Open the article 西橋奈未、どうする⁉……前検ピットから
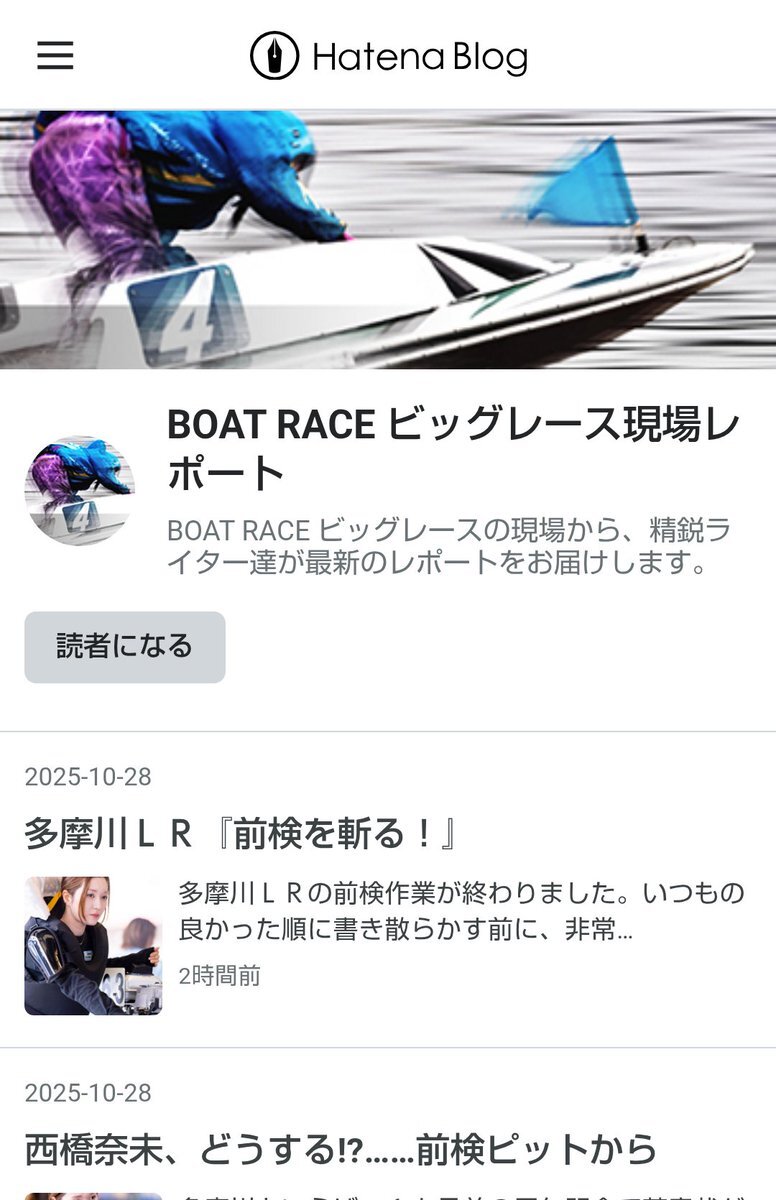 click(x=340, y=1149)
